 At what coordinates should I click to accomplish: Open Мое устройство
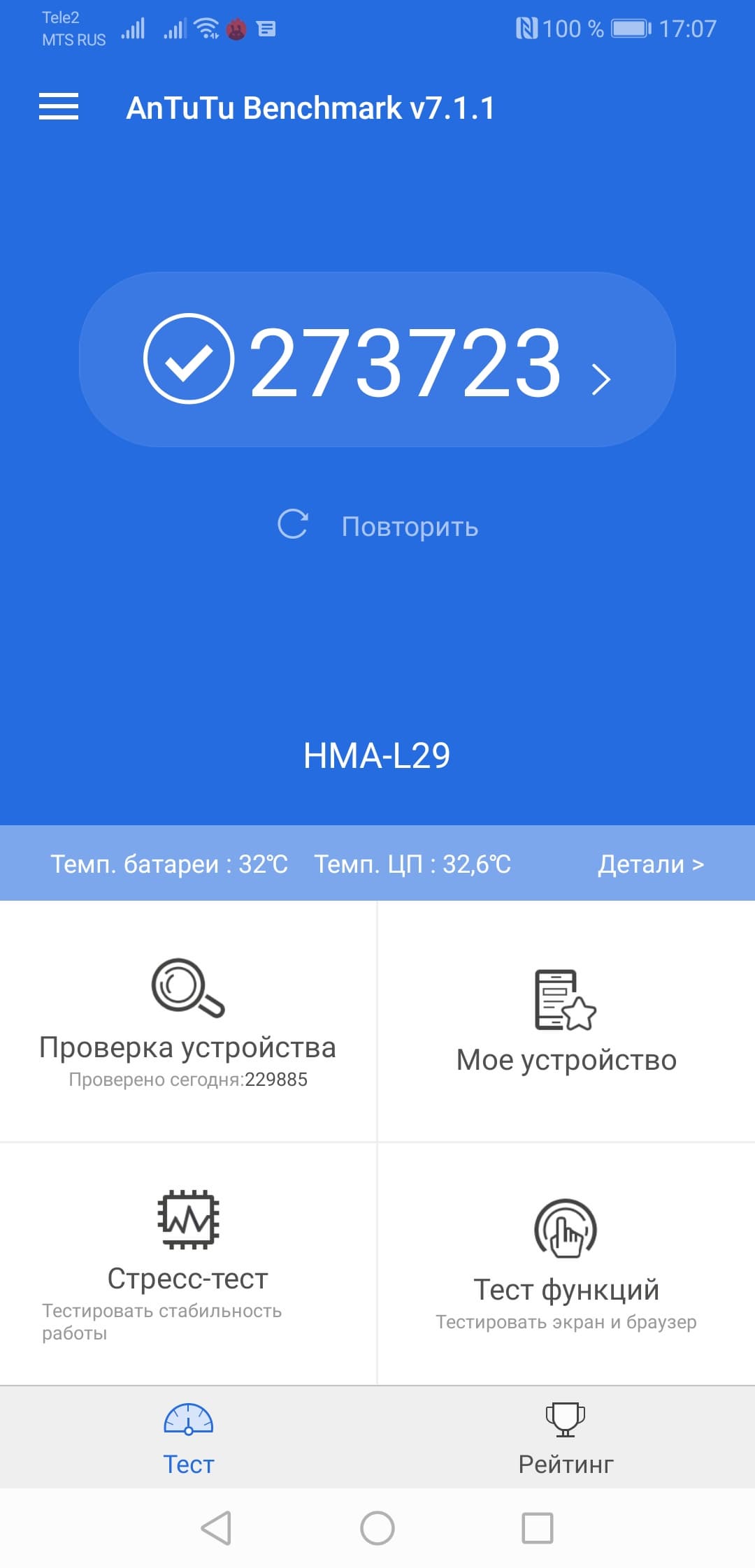[566, 1021]
